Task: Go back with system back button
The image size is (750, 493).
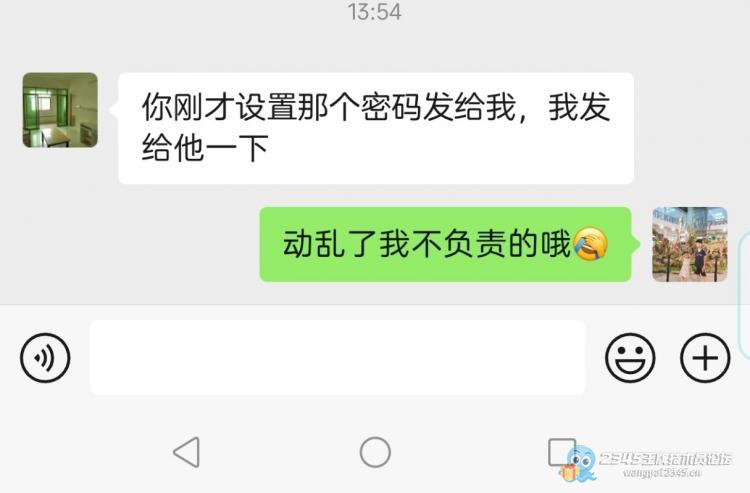Action: tap(187, 452)
